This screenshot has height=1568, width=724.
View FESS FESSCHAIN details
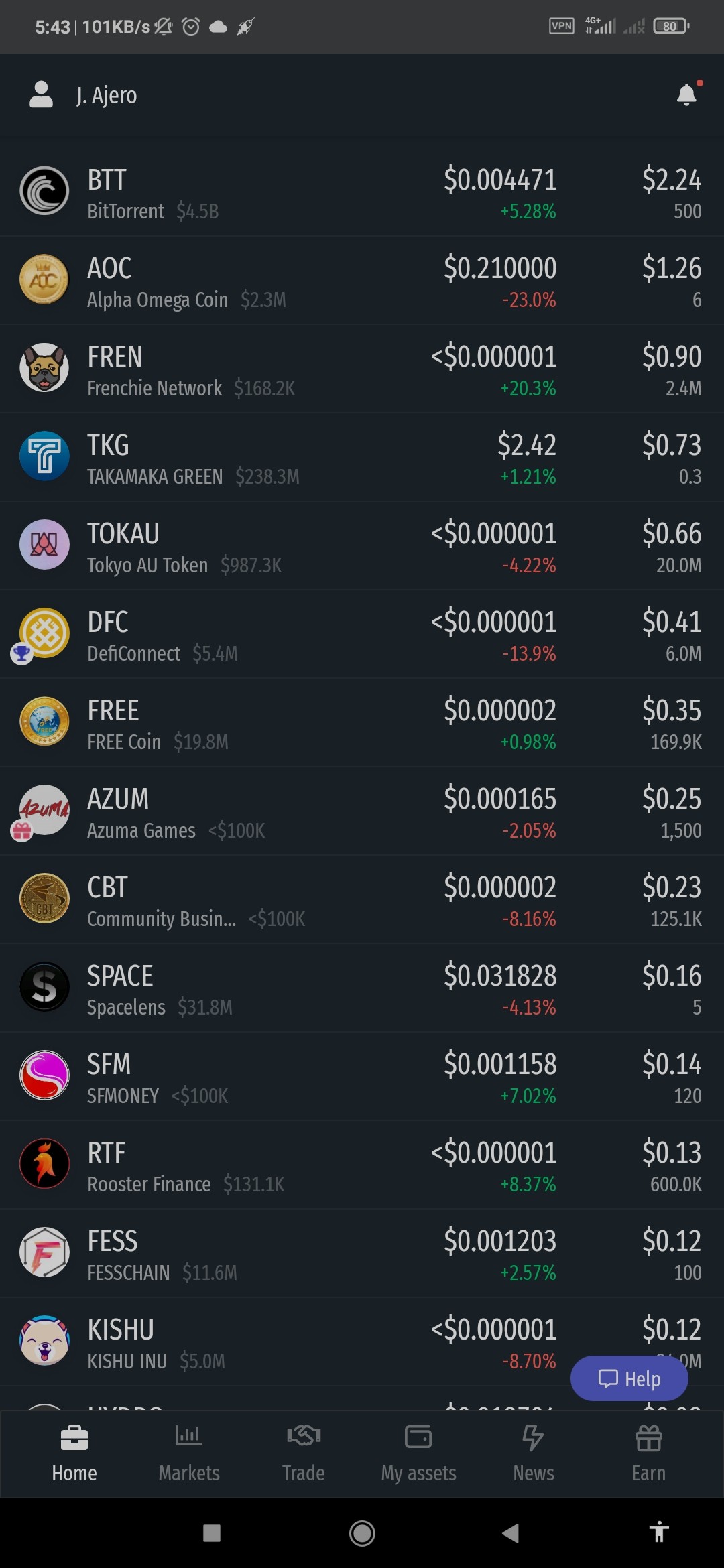click(x=362, y=1254)
